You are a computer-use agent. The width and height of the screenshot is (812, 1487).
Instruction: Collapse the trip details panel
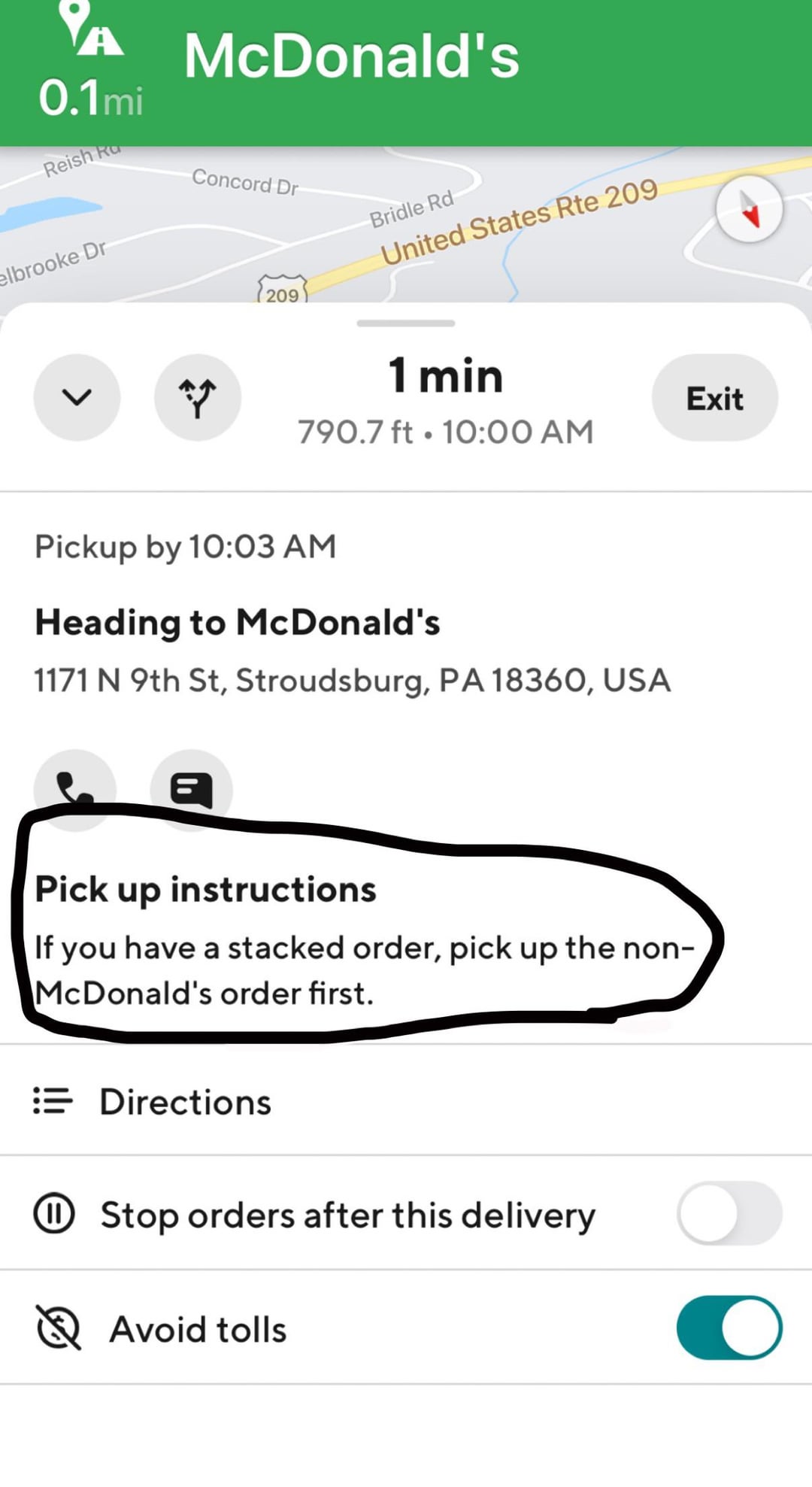[x=77, y=397]
